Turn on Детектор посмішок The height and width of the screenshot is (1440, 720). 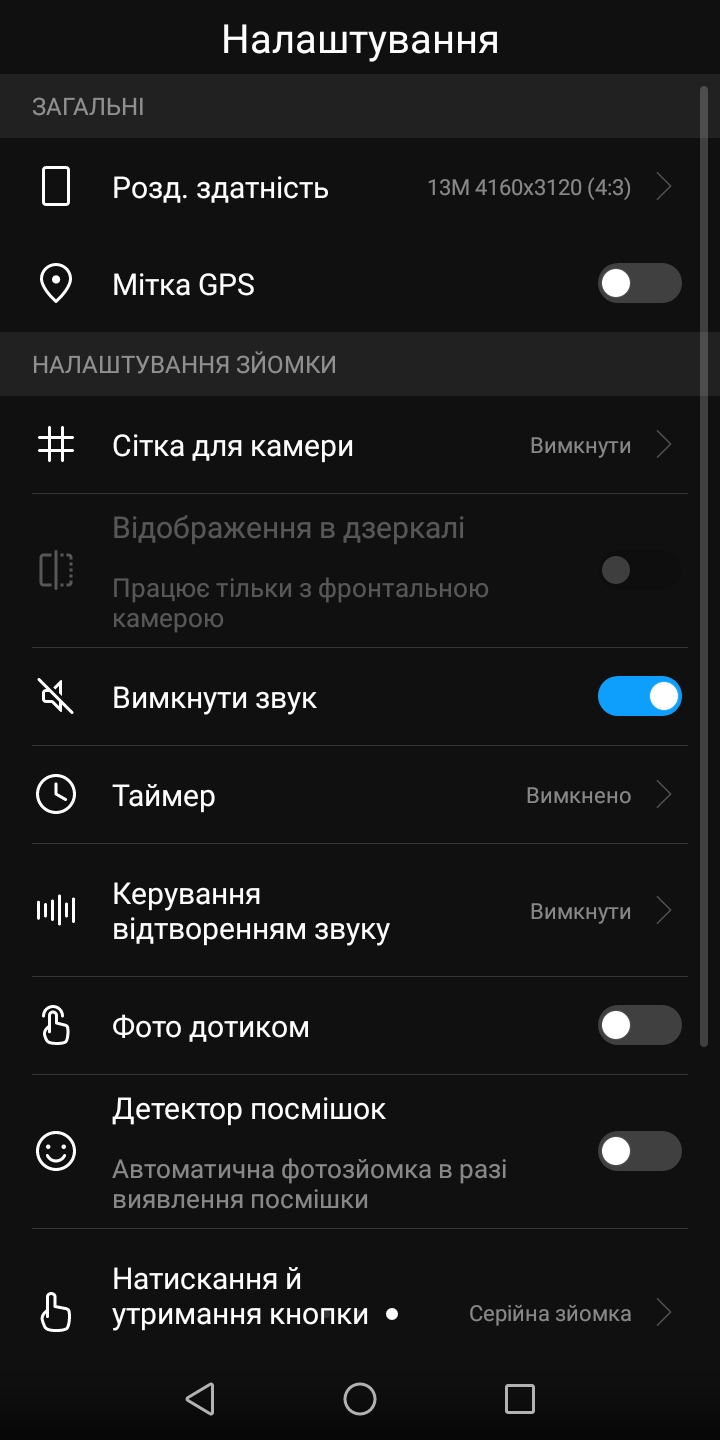[x=640, y=1151]
